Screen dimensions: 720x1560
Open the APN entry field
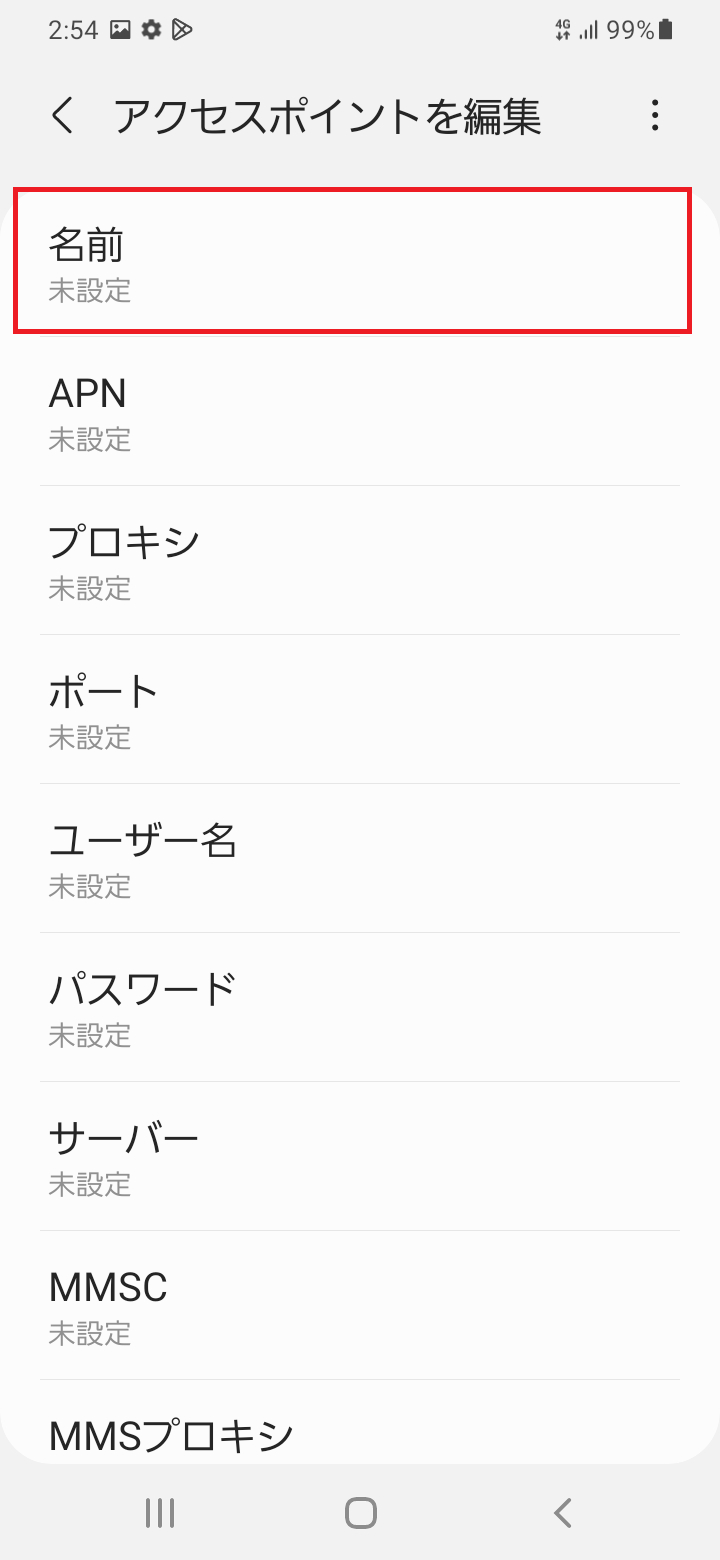coord(360,412)
